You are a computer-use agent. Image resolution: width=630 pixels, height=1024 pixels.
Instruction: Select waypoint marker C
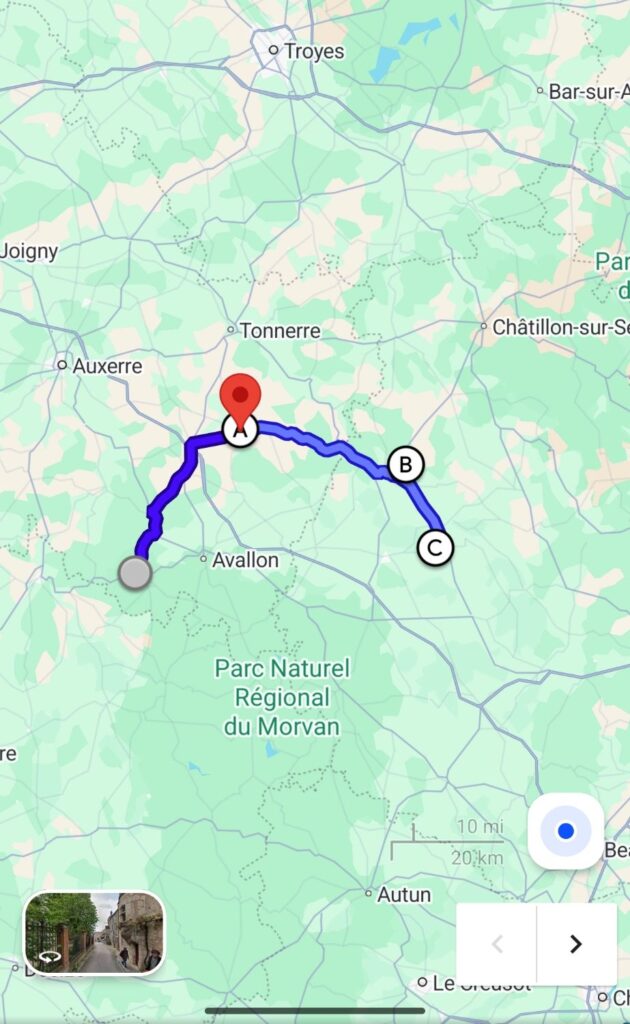[x=434, y=548]
